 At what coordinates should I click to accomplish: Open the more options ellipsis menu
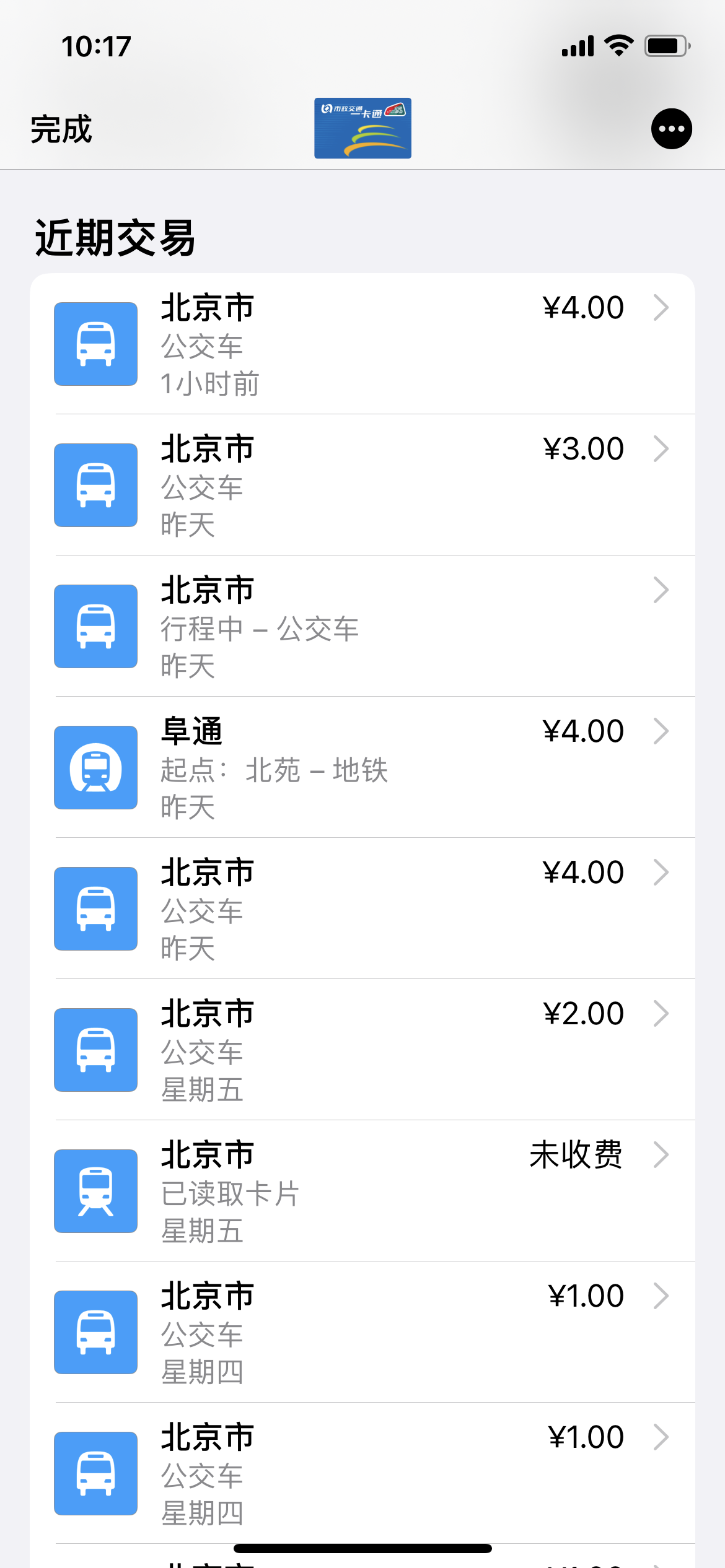click(671, 128)
